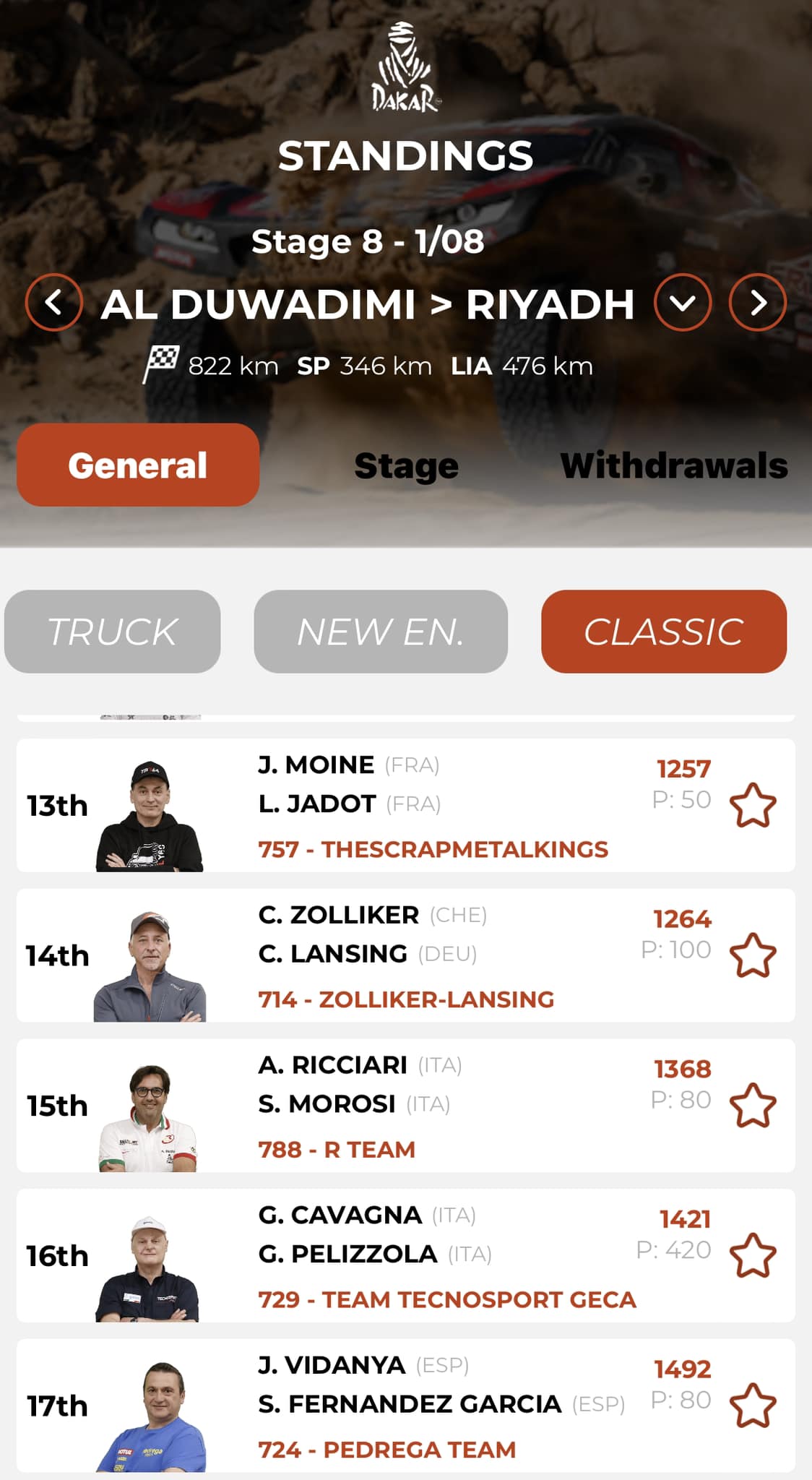The height and width of the screenshot is (1480, 812).
Task: Star the Zolliker-Lansing crew
Action: 753,955
